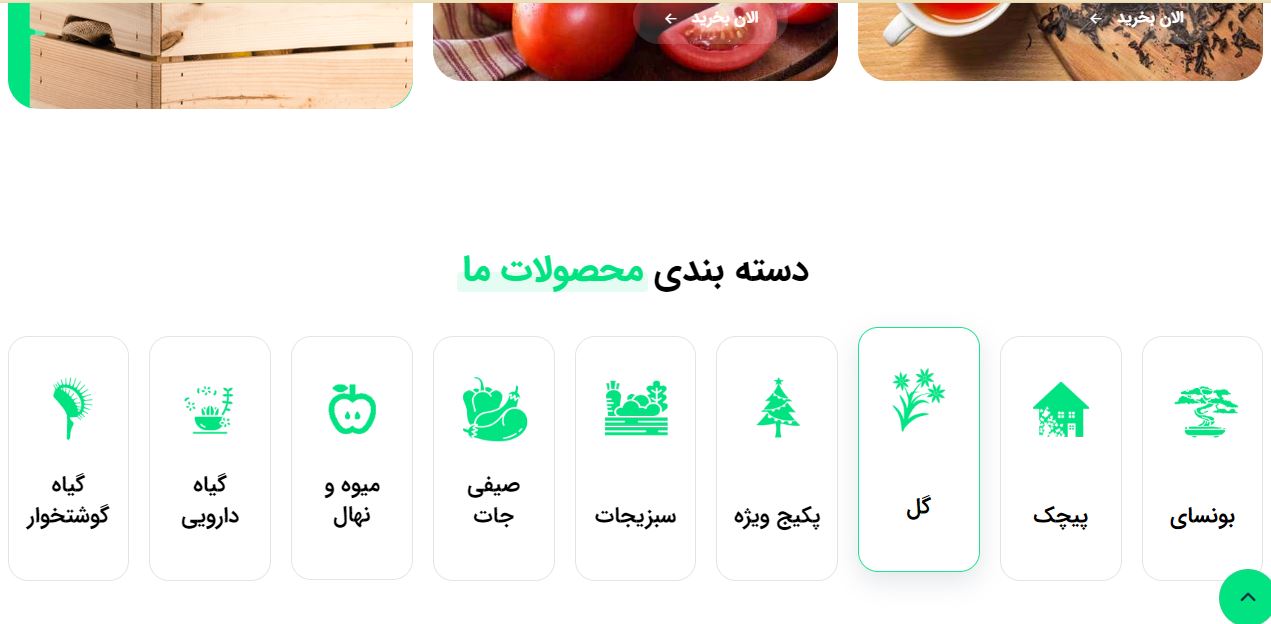Open the گل category card
1271x624 pixels.
tap(918, 449)
